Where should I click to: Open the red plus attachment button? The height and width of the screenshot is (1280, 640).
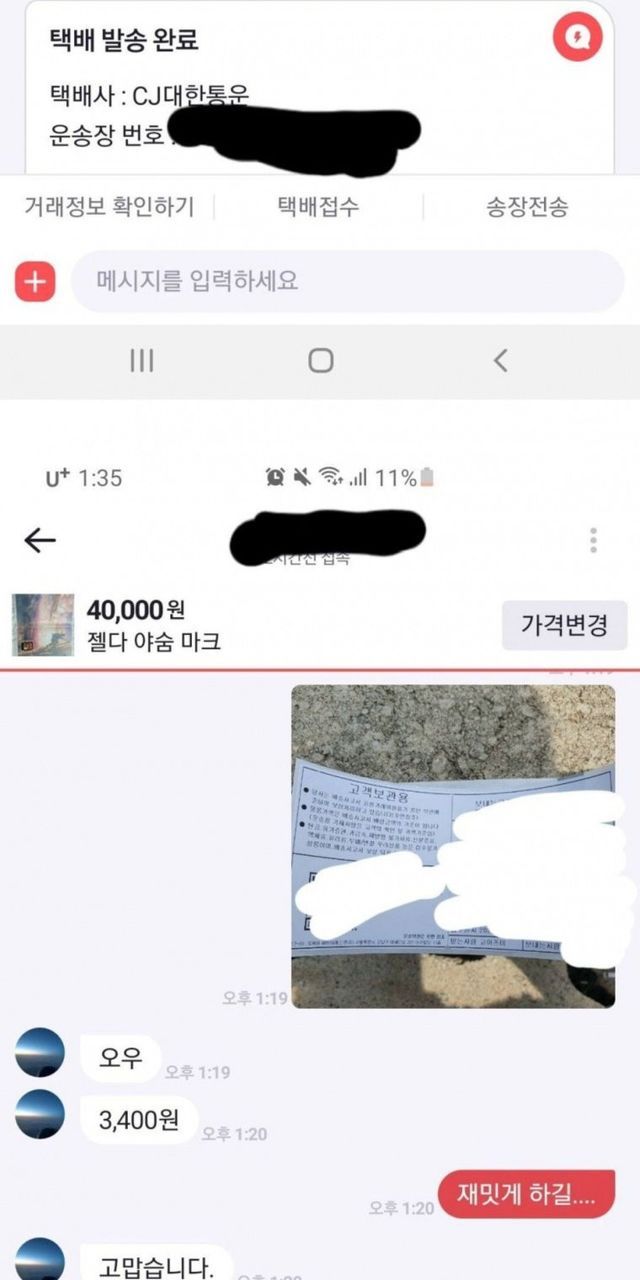point(35,282)
